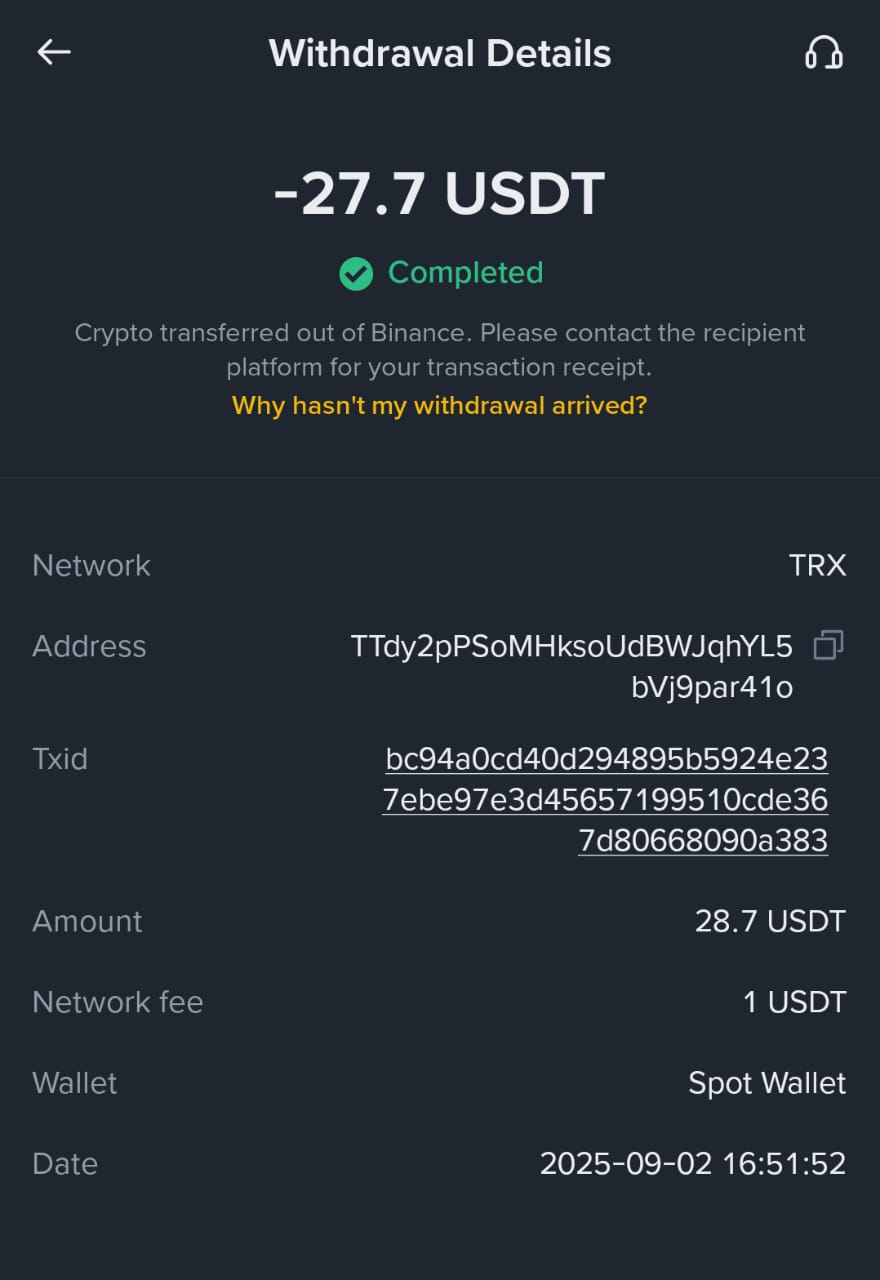Open 'Why hasn't my withdrawal arrived?' link
Image resolution: width=880 pixels, height=1280 pixels.
click(x=439, y=405)
